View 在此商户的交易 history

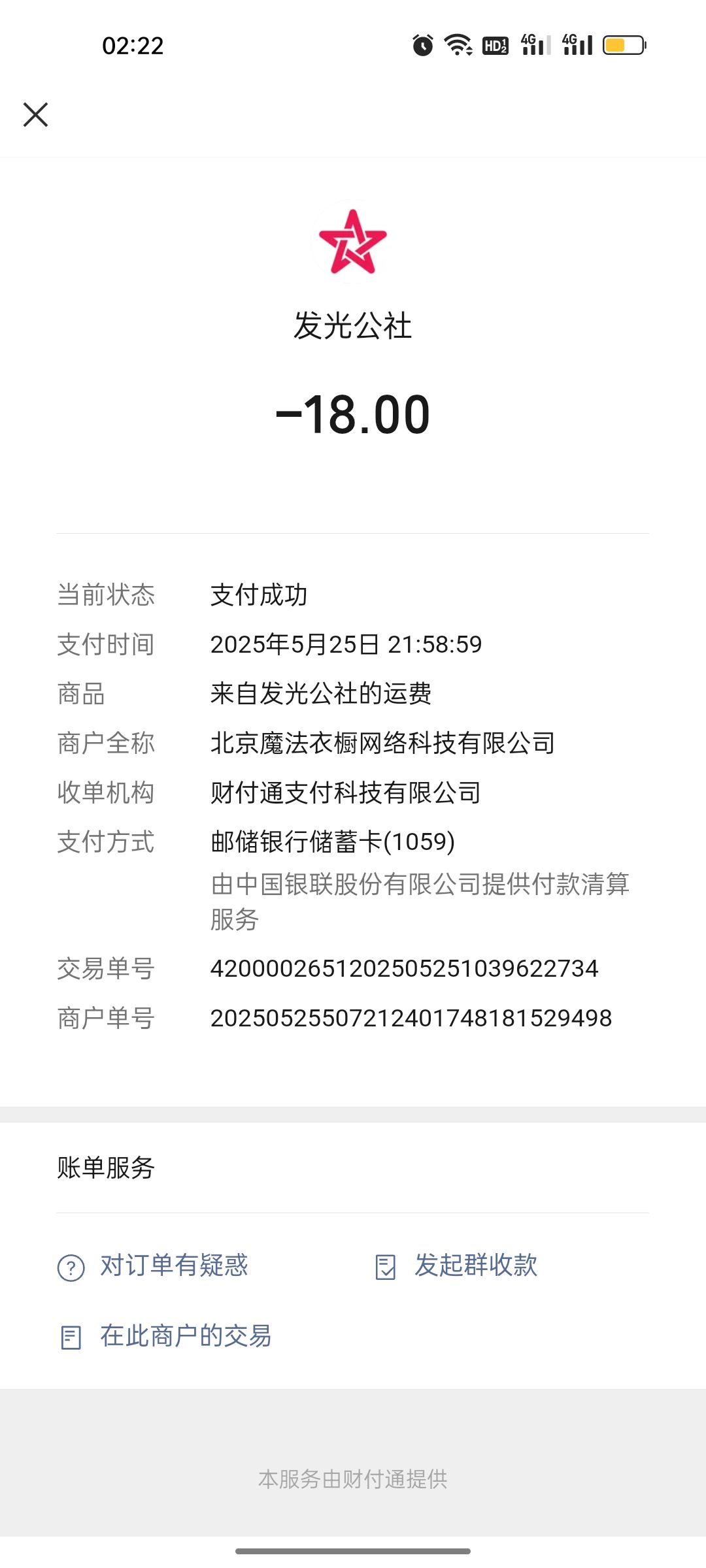pos(165,1336)
